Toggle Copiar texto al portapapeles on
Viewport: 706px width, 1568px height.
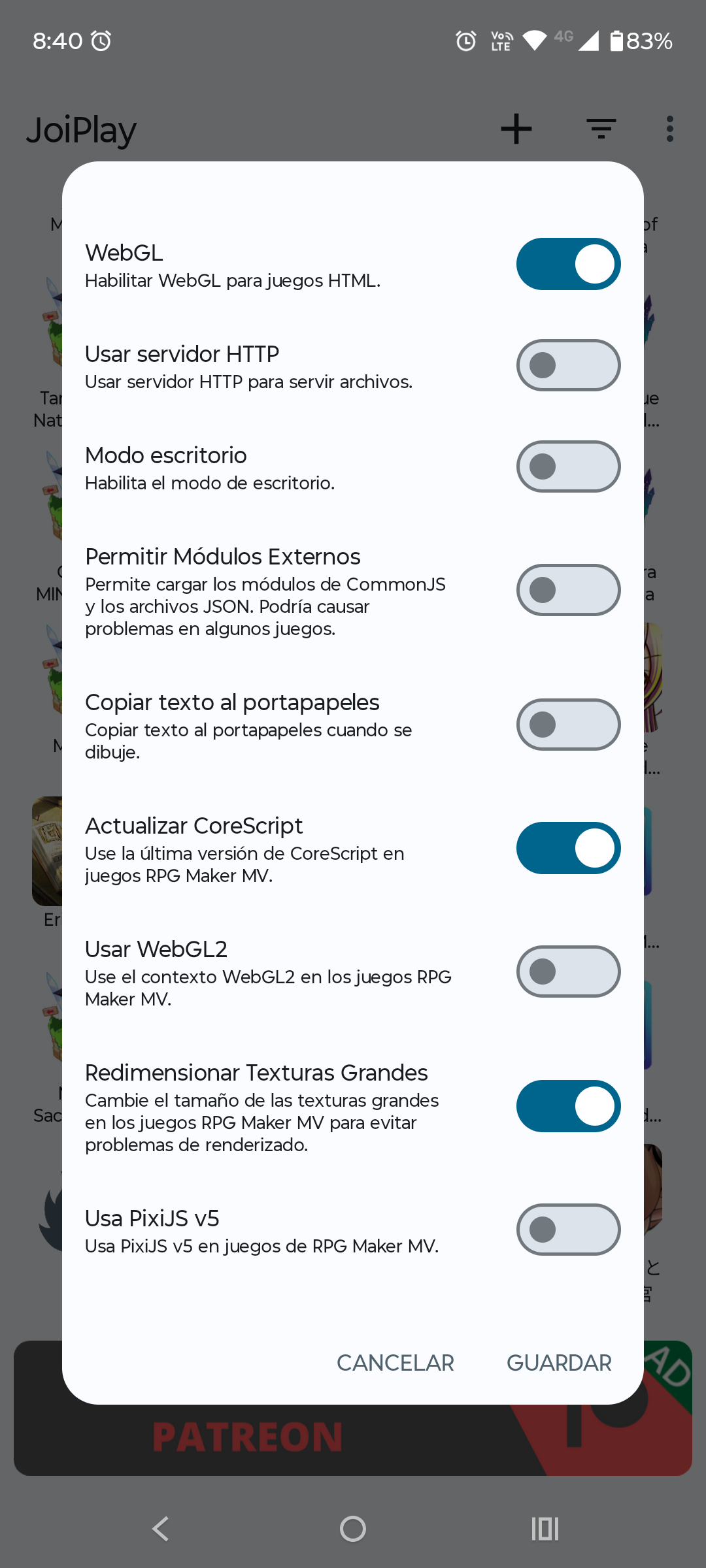tap(568, 725)
